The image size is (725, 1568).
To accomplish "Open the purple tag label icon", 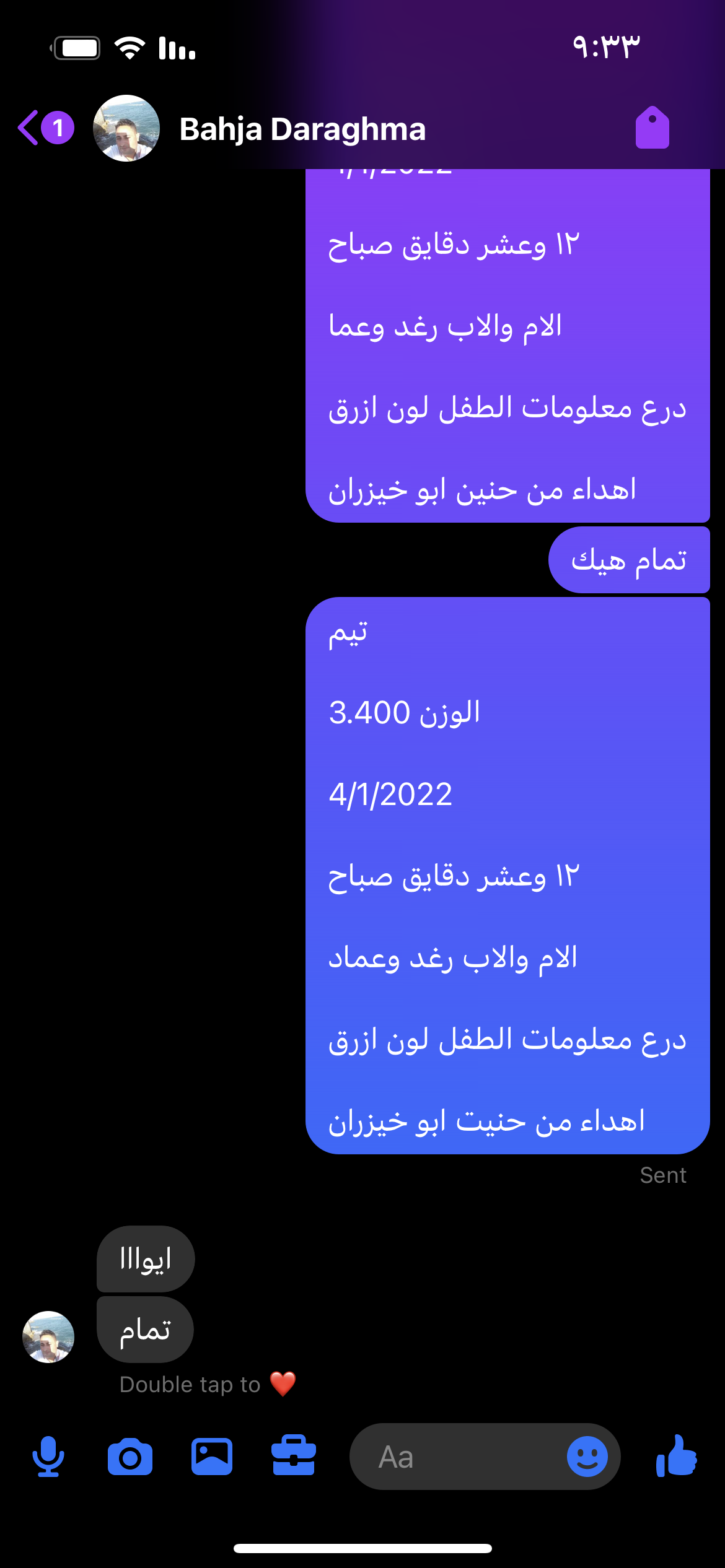I will (652, 128).
